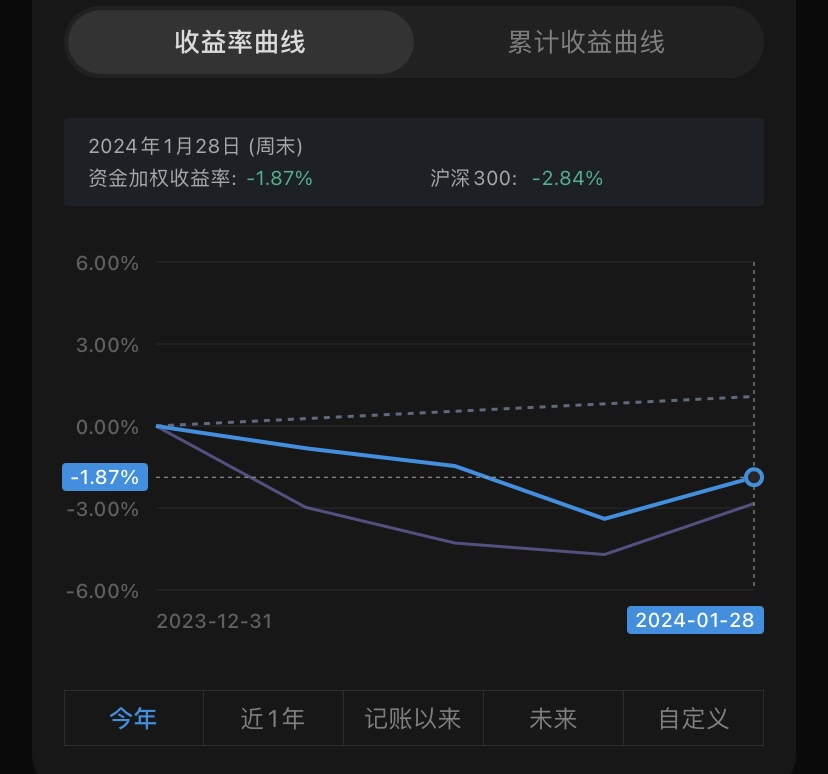Switch to 收益率曲线 tab
The height and width of the screenshot is (774, 828).
click(240, 42)
